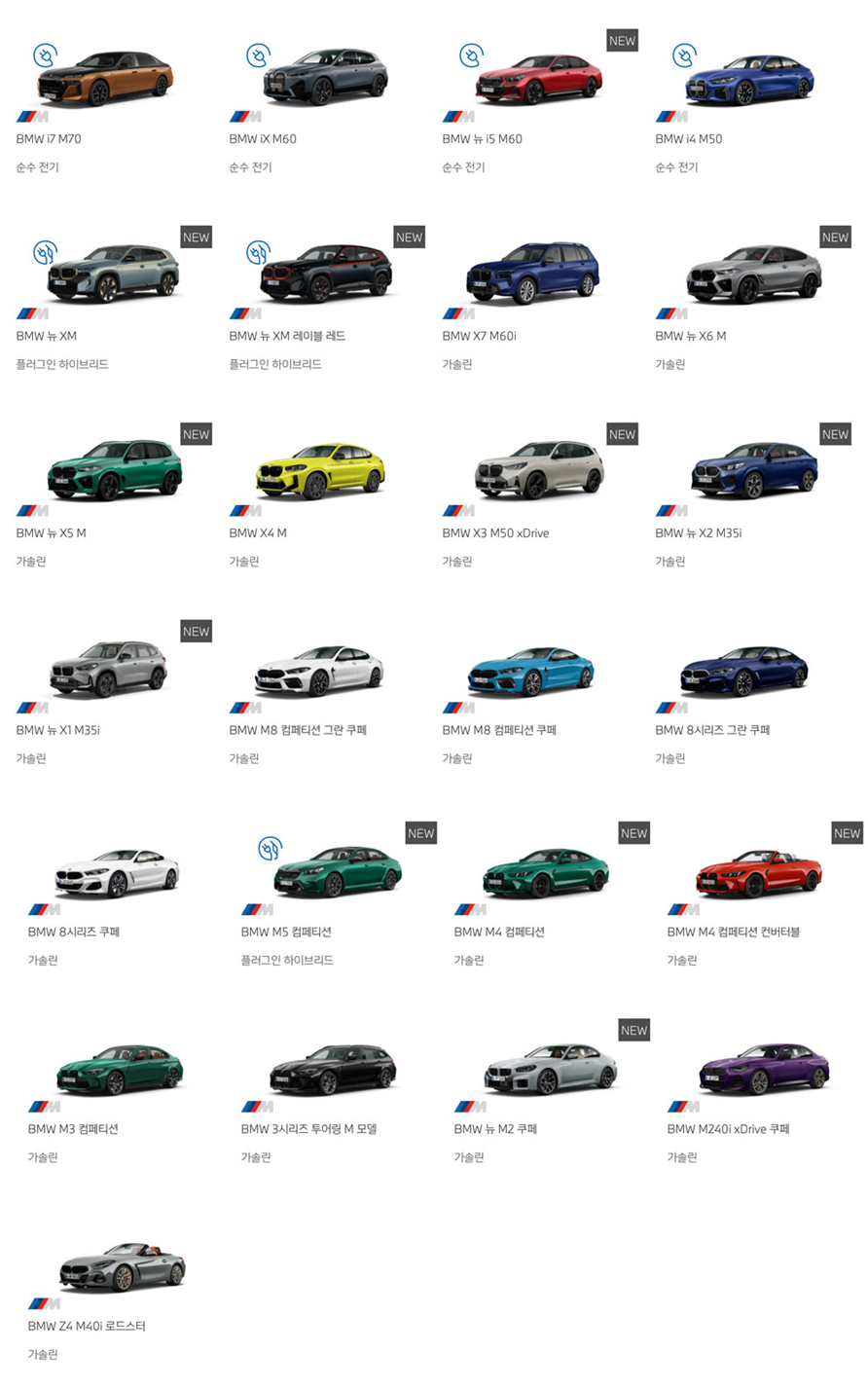View the BMW 뉴 X1 M35i card
Image resolution: width=868 pixels, height=1389 pixels.
pyautogui.click(x=108, y=669)
